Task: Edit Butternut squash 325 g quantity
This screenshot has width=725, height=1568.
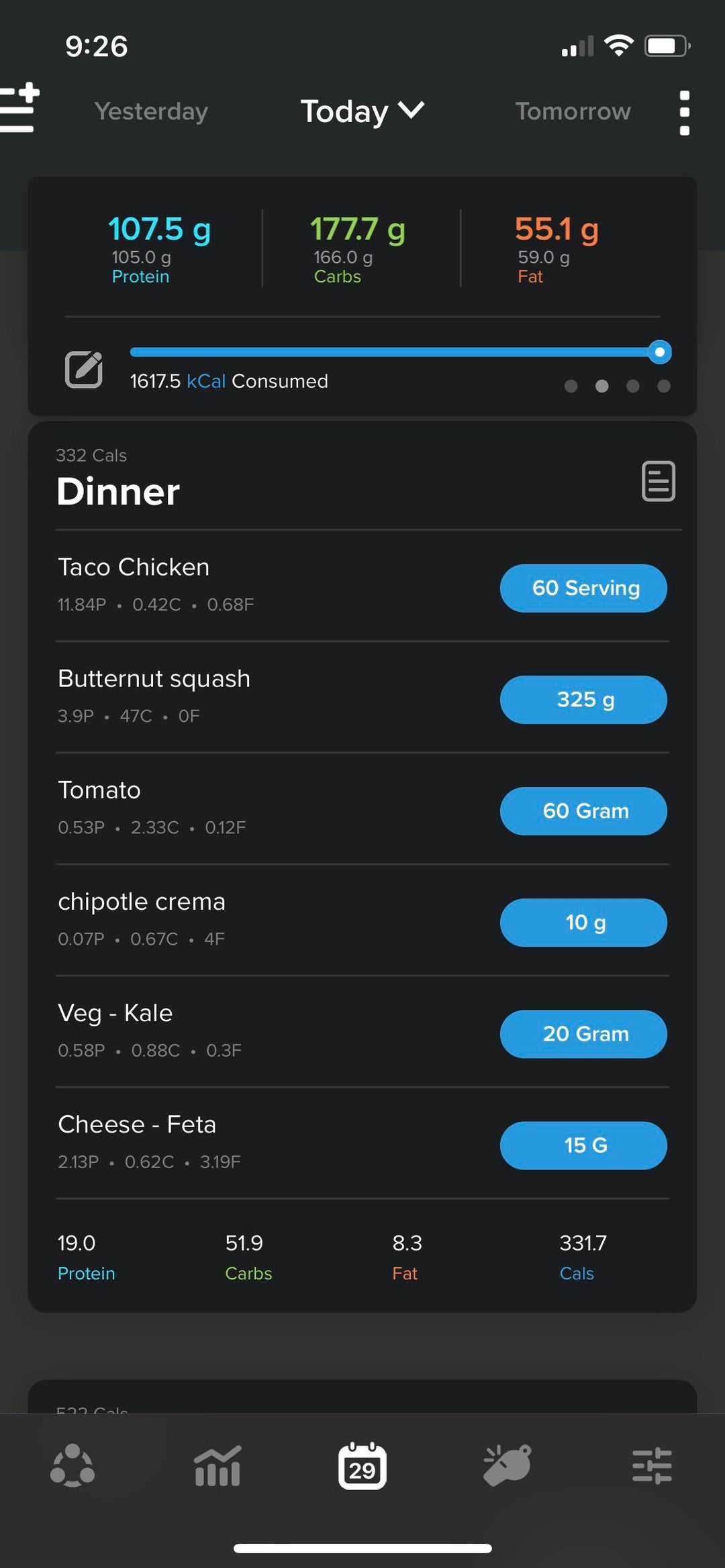Action: (x=583, y=700)
